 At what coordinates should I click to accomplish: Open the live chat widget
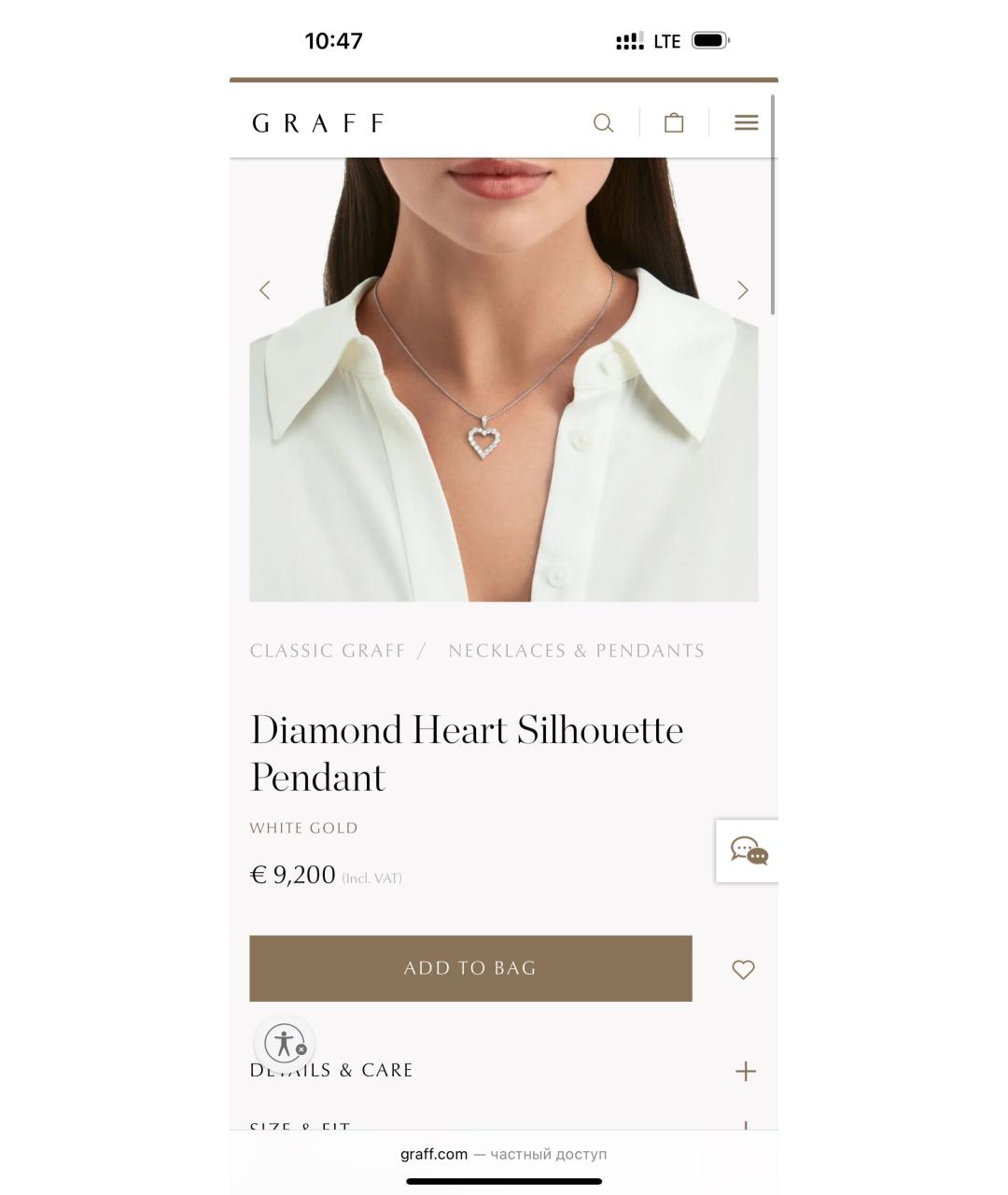749,851
